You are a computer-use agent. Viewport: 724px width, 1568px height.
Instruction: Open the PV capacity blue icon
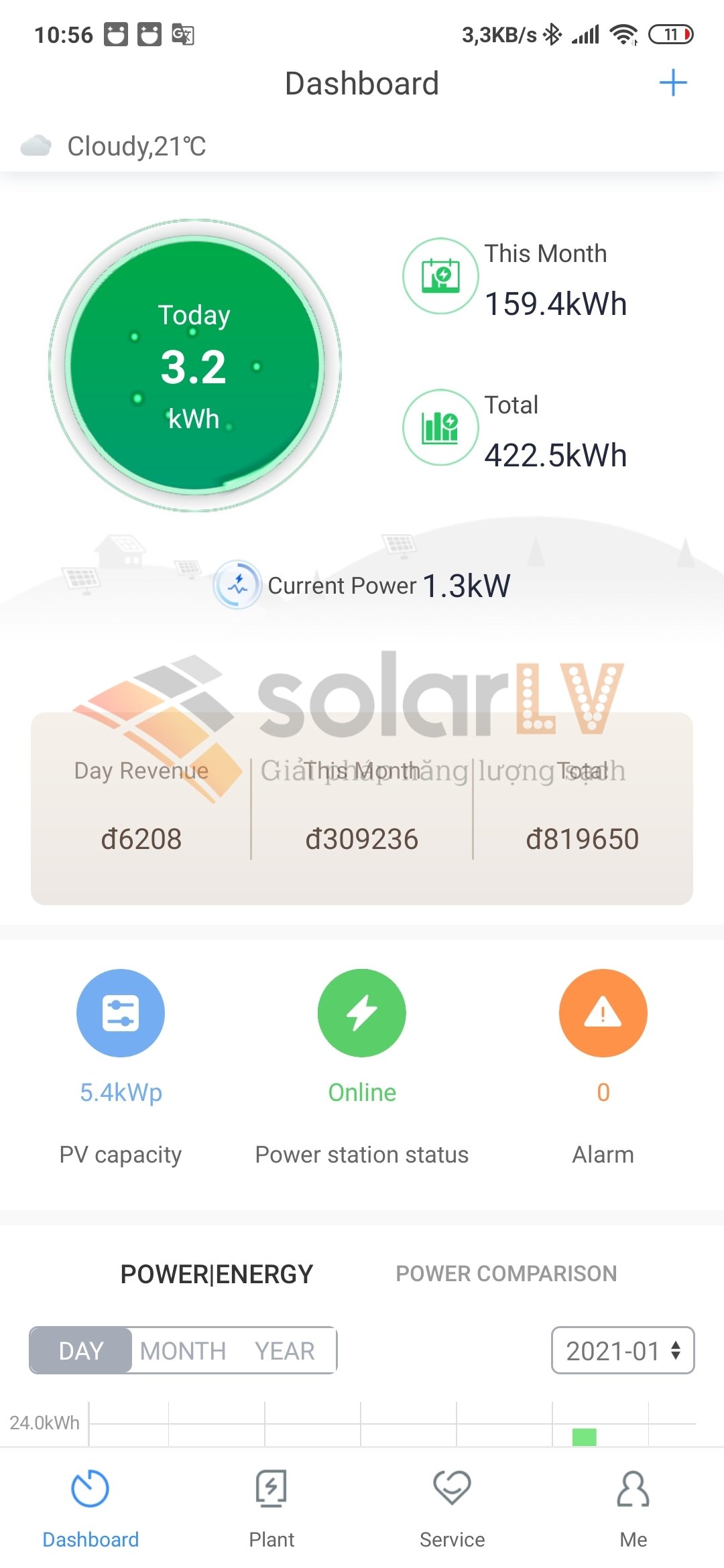tap(121, 1013)
